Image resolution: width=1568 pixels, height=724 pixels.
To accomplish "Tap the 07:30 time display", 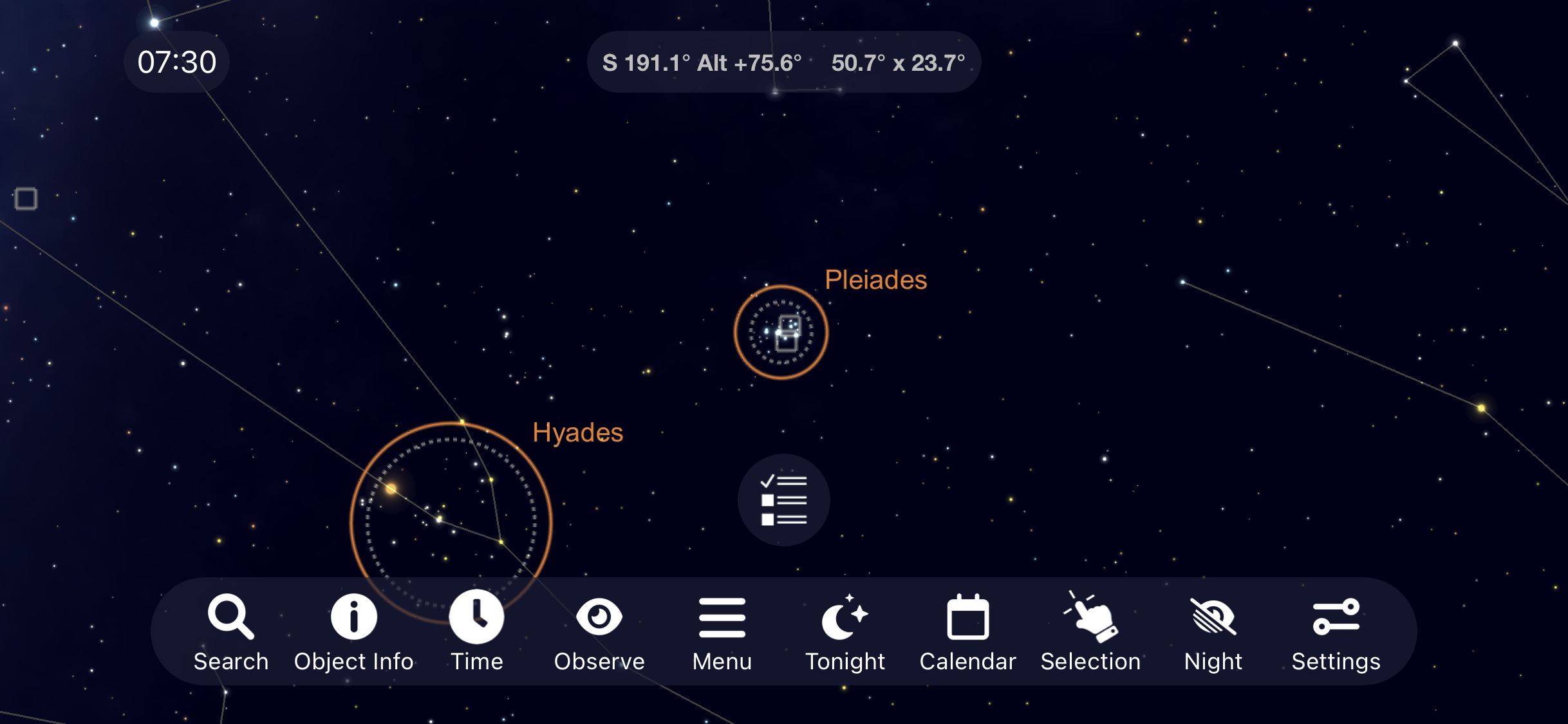I will click(x=177, y=62).
